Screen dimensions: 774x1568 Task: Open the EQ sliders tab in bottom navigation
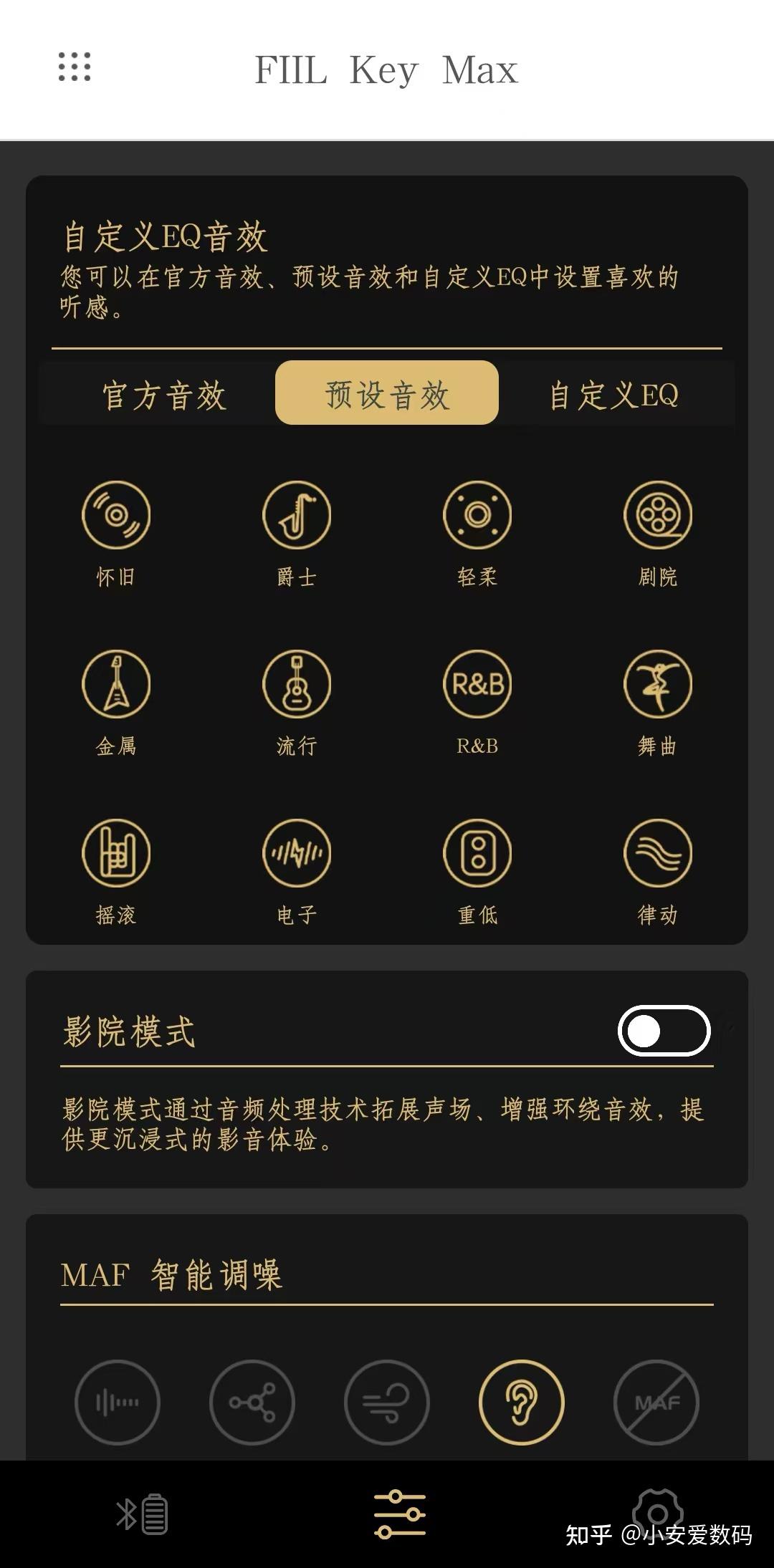pos(398,1513)
